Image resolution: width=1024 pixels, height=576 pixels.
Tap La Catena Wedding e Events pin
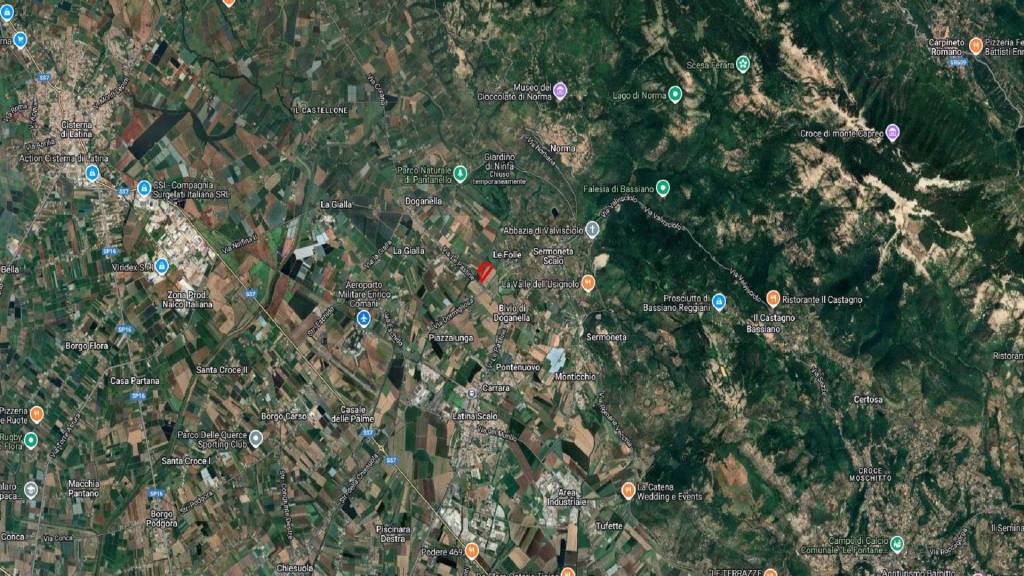tap(628, 490)
